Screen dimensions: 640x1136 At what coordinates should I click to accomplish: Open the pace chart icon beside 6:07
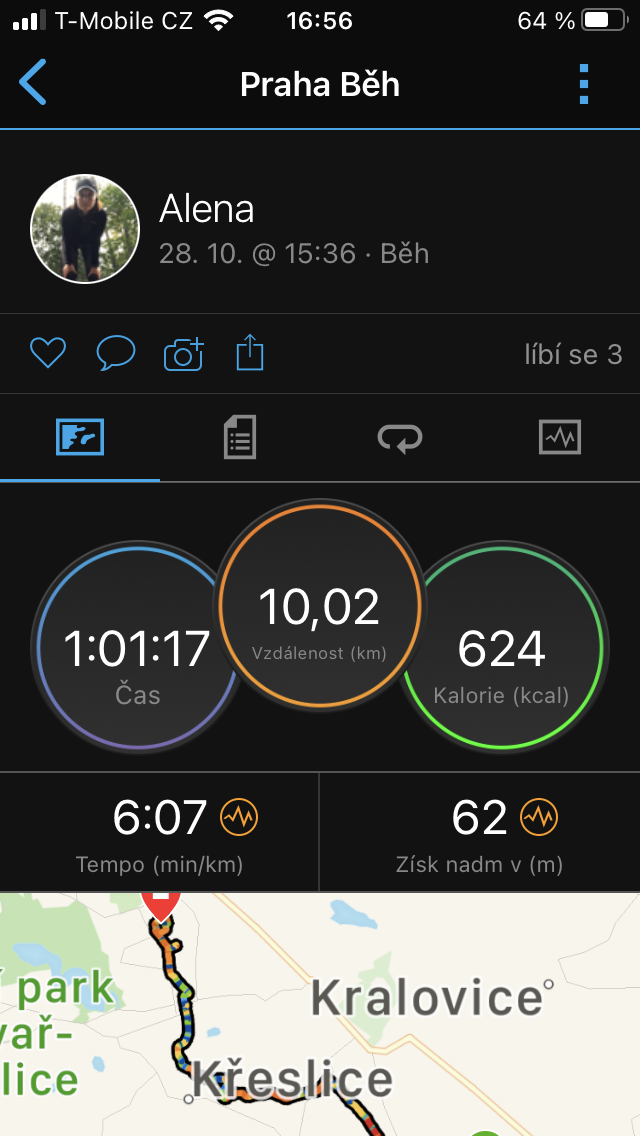[239, 817]
